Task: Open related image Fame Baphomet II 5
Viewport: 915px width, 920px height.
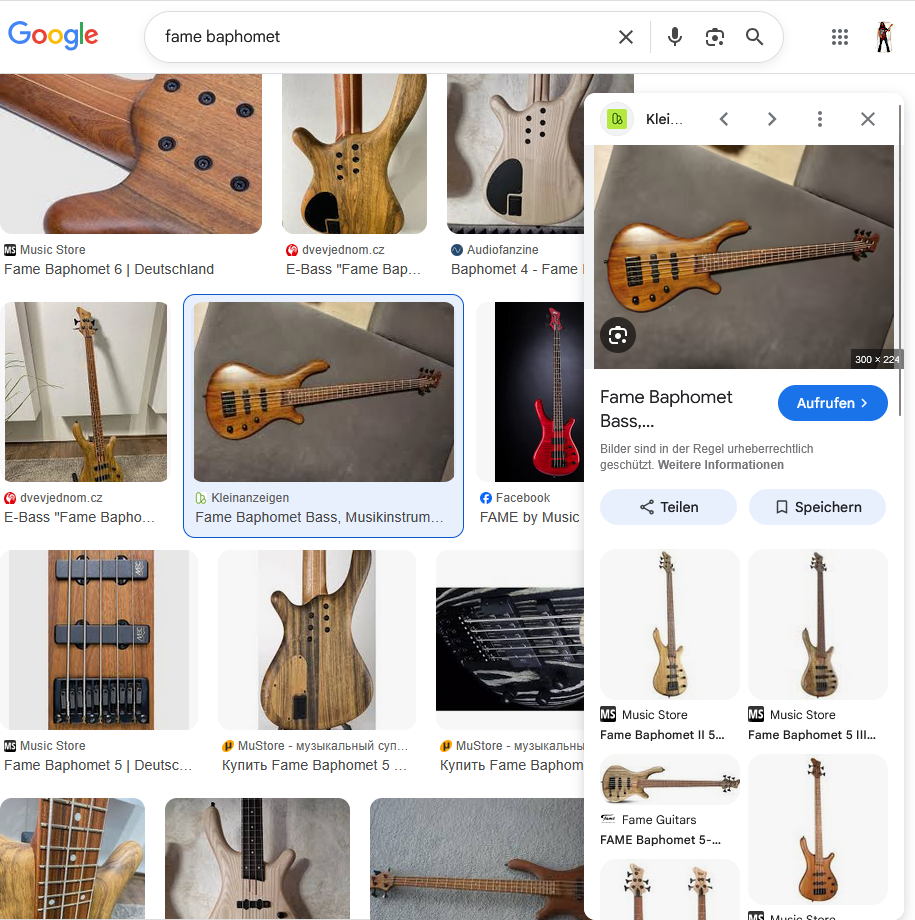Action: (x=669, y=625)
